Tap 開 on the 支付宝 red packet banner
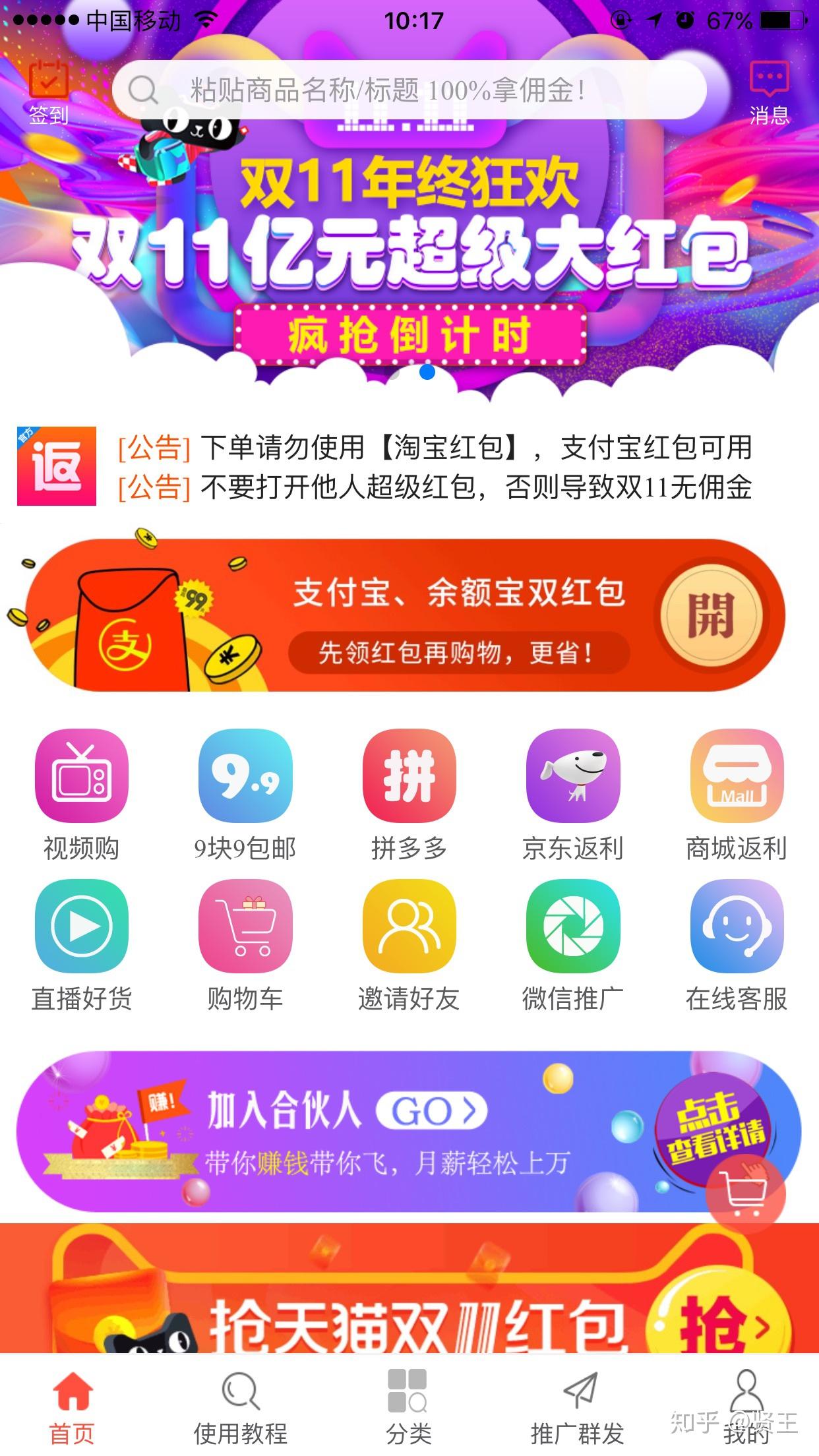The width and height of the screenshot is (819, 1456). (x=711, y=615)
